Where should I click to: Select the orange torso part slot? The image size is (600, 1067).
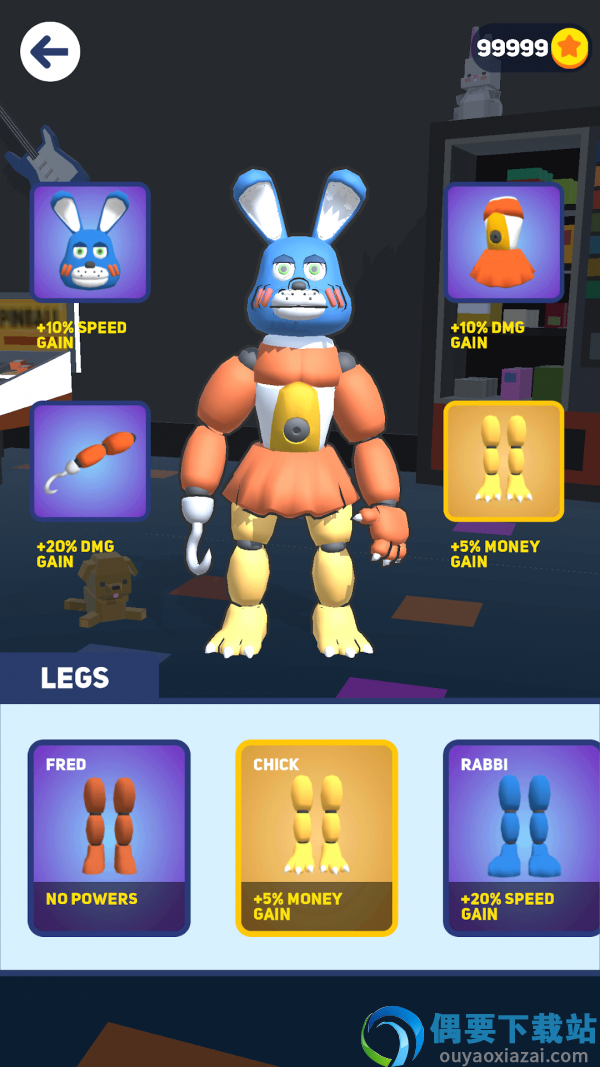coord(503,242)
